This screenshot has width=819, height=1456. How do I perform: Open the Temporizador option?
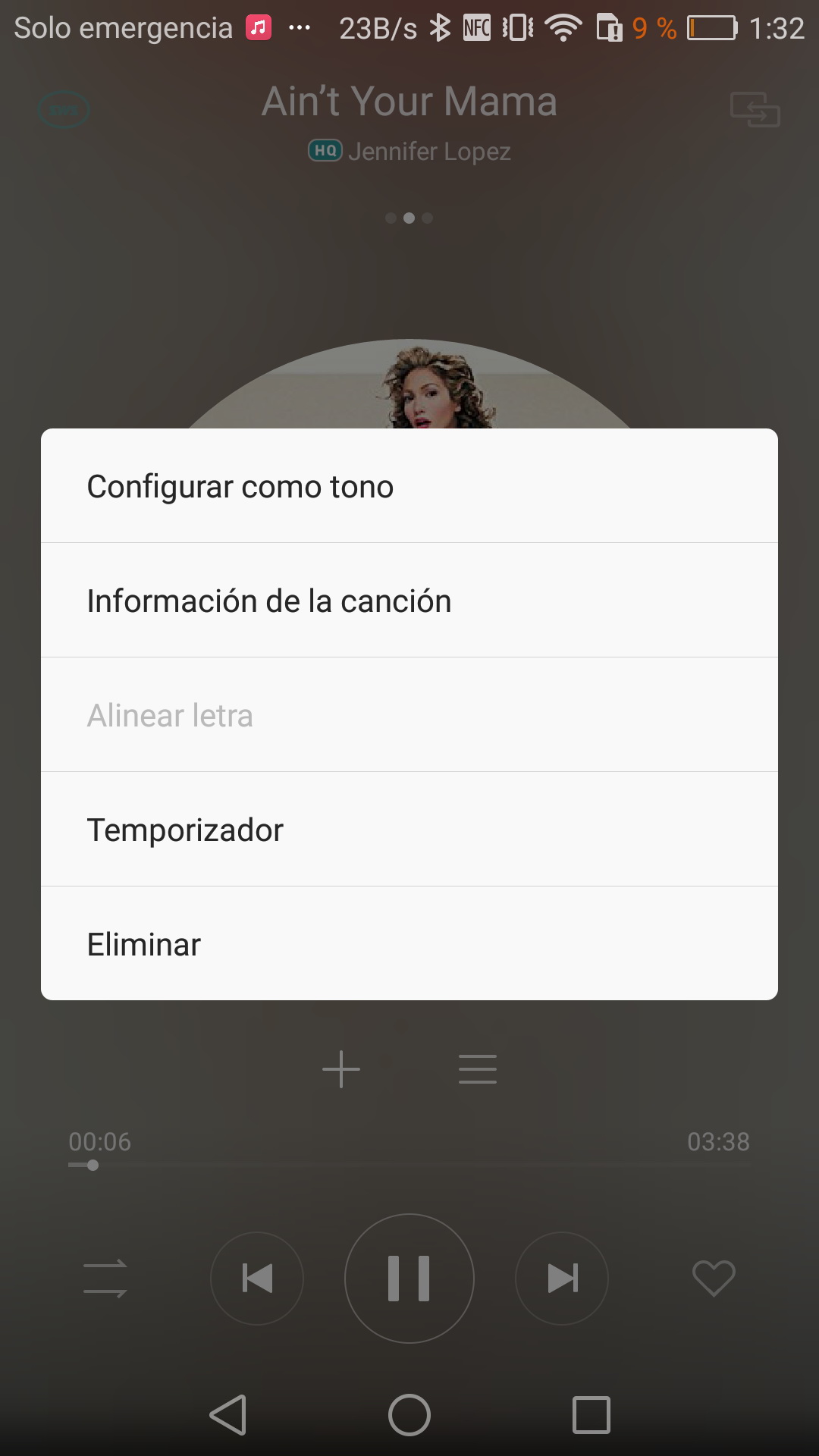coord(409,830)
